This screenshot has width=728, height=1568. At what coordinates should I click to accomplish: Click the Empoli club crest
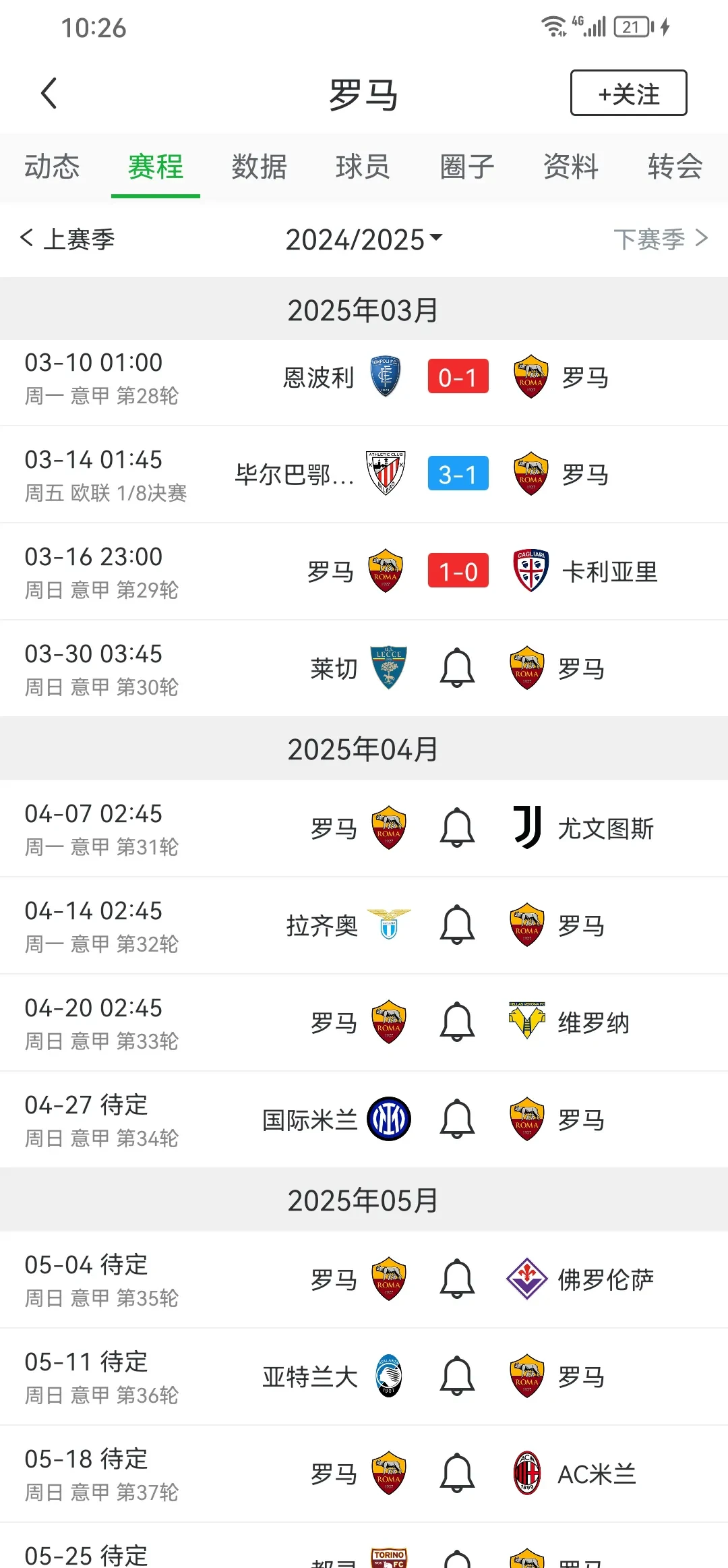tap(385, 378)
